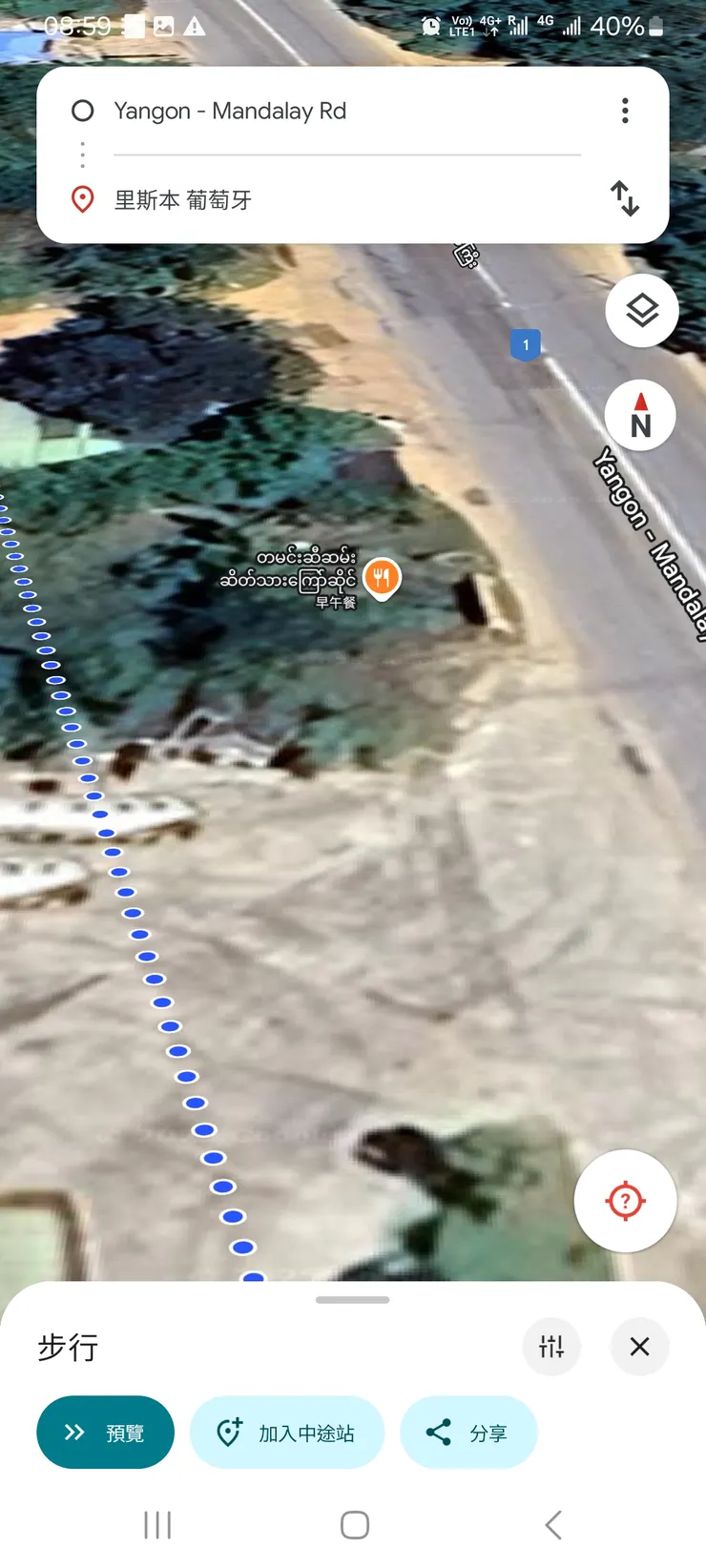Add a stop with 加入中途站

[x=287, y=1433]
